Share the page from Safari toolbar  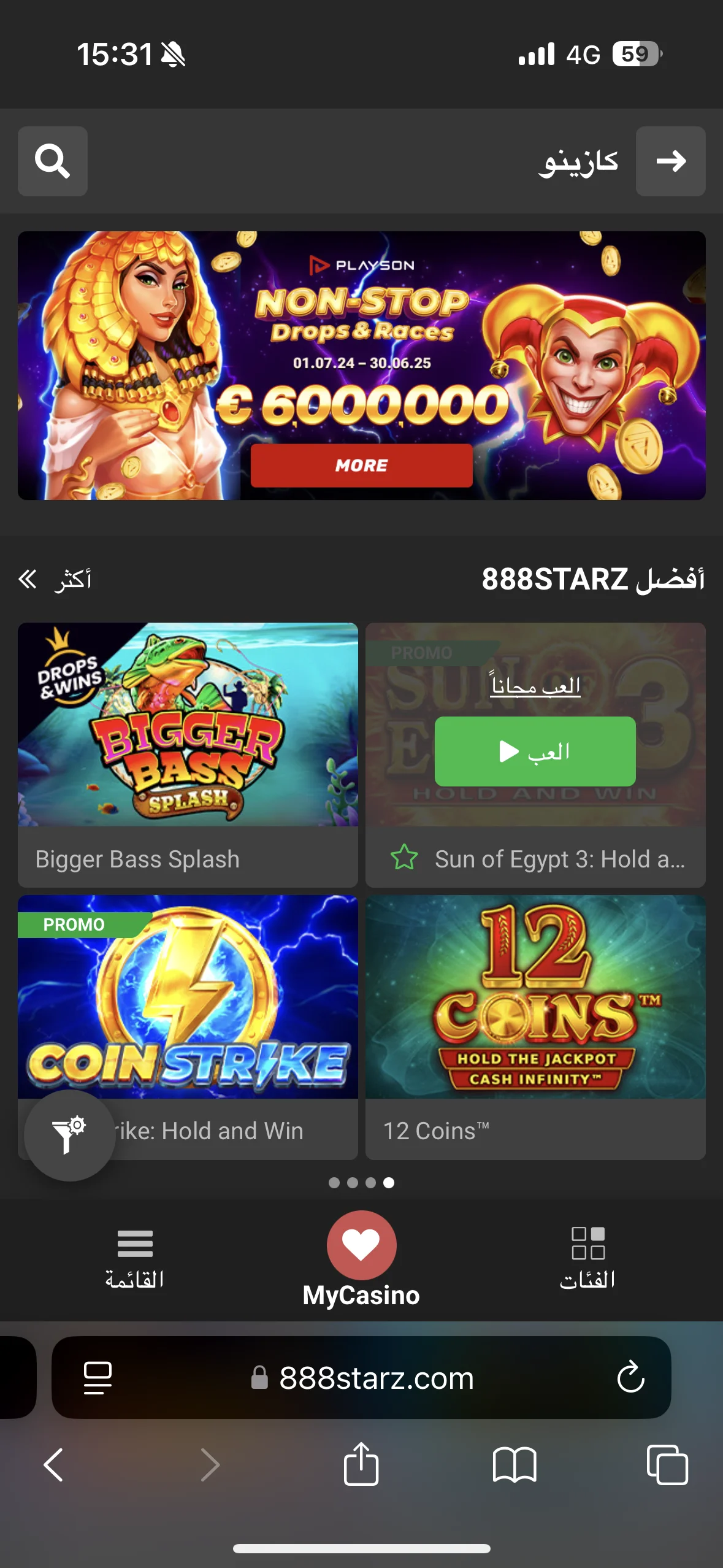(x=361, y=1464)
